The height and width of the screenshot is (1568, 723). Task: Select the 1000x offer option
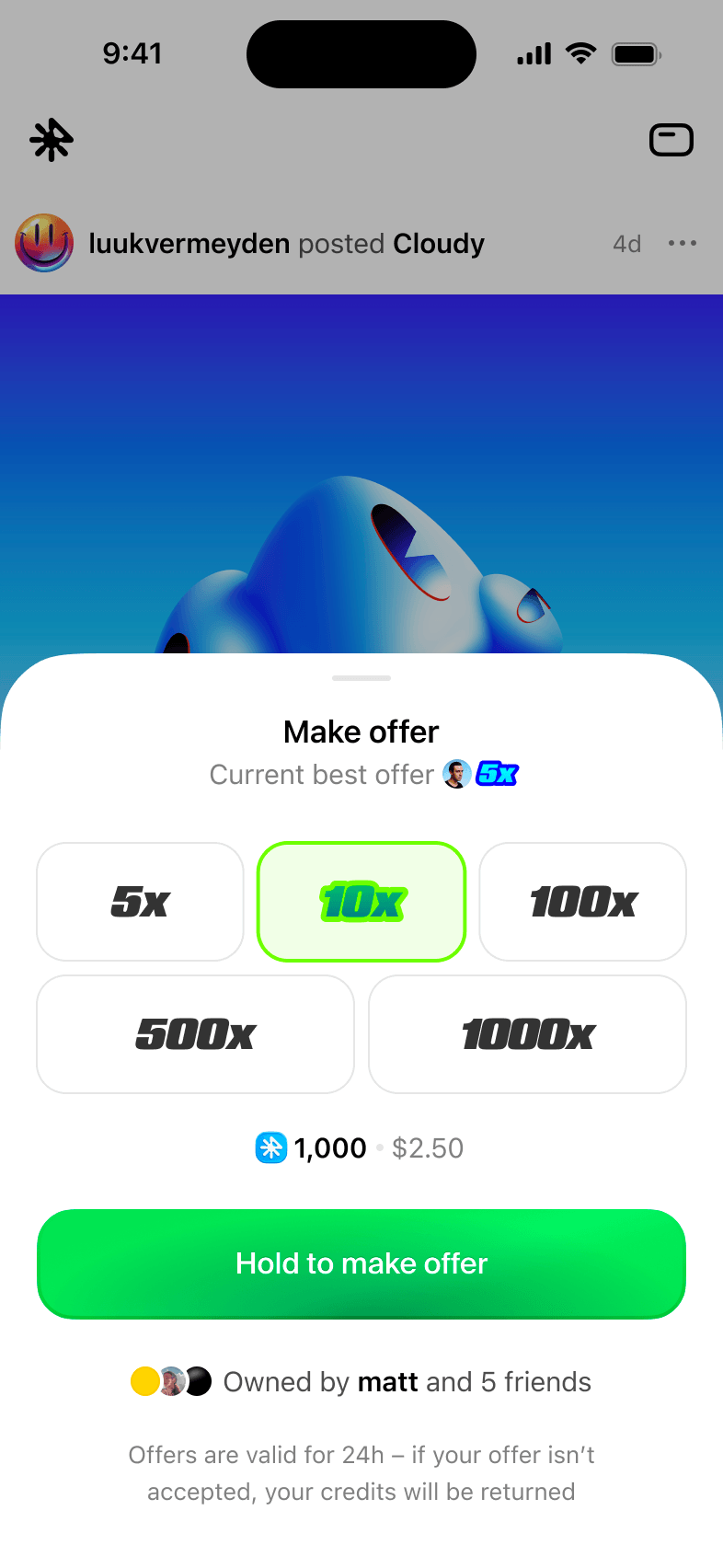coord(527,1033)
